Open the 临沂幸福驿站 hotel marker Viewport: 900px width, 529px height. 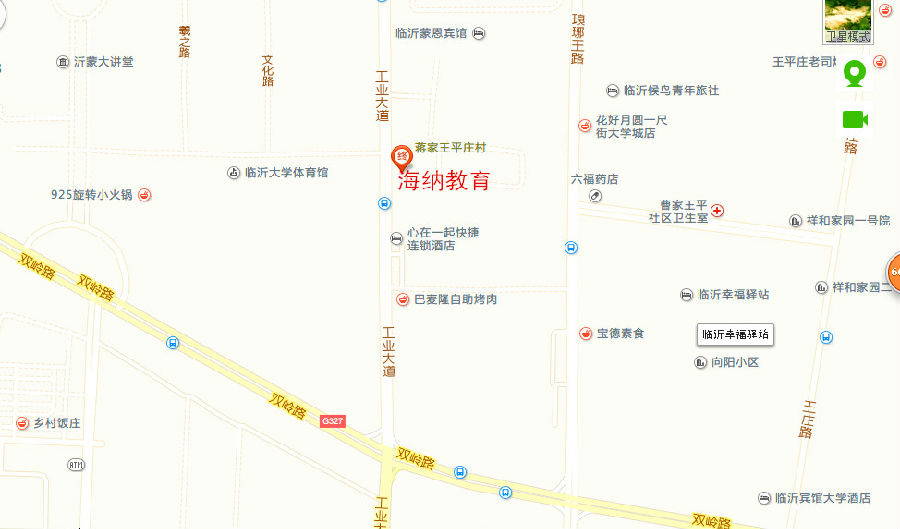(x=687, y=294)
